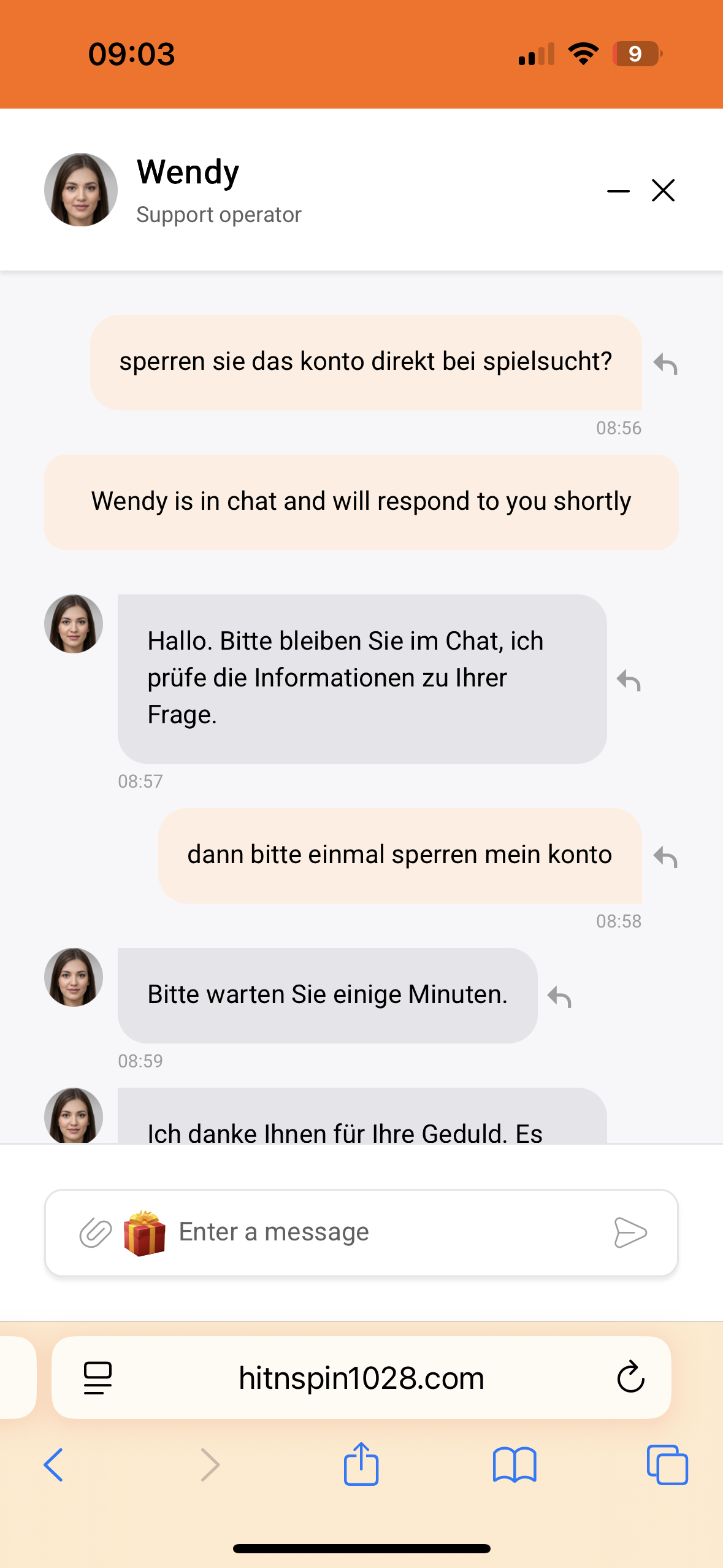This screenshot has height=1568, width=723.
Task: Reply to 'dann bitte einmal sperren' message
Action: click(665, 856)
